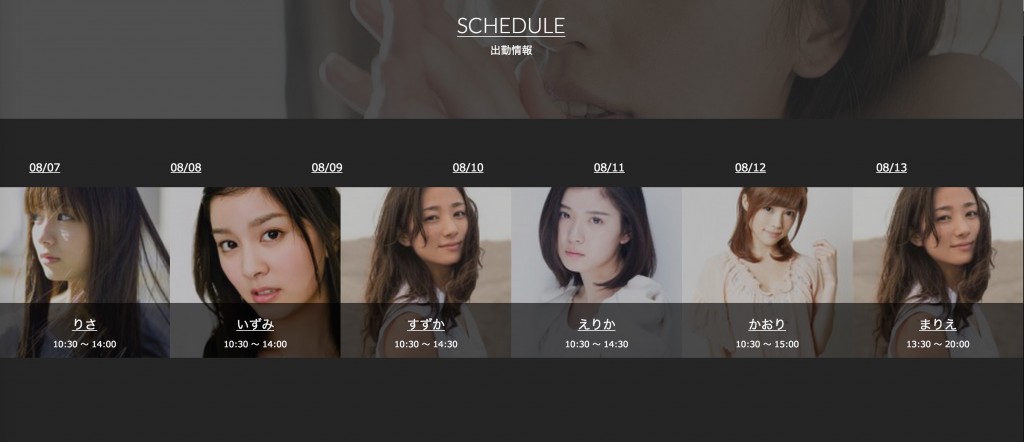
Task: Select the 08/07 date
Action: pos(45,167)
